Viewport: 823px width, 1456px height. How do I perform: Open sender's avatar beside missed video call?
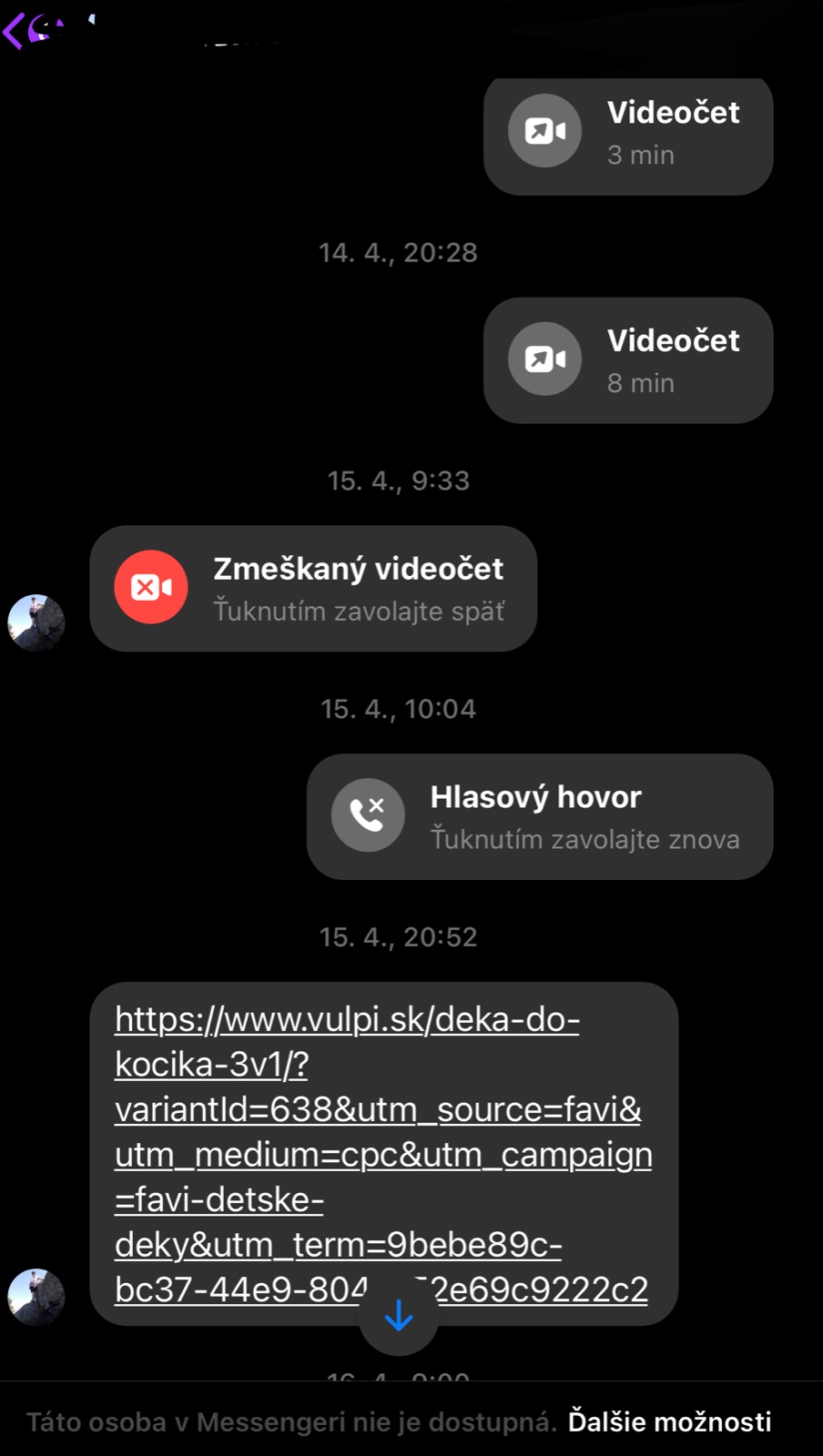coord(36,623)
